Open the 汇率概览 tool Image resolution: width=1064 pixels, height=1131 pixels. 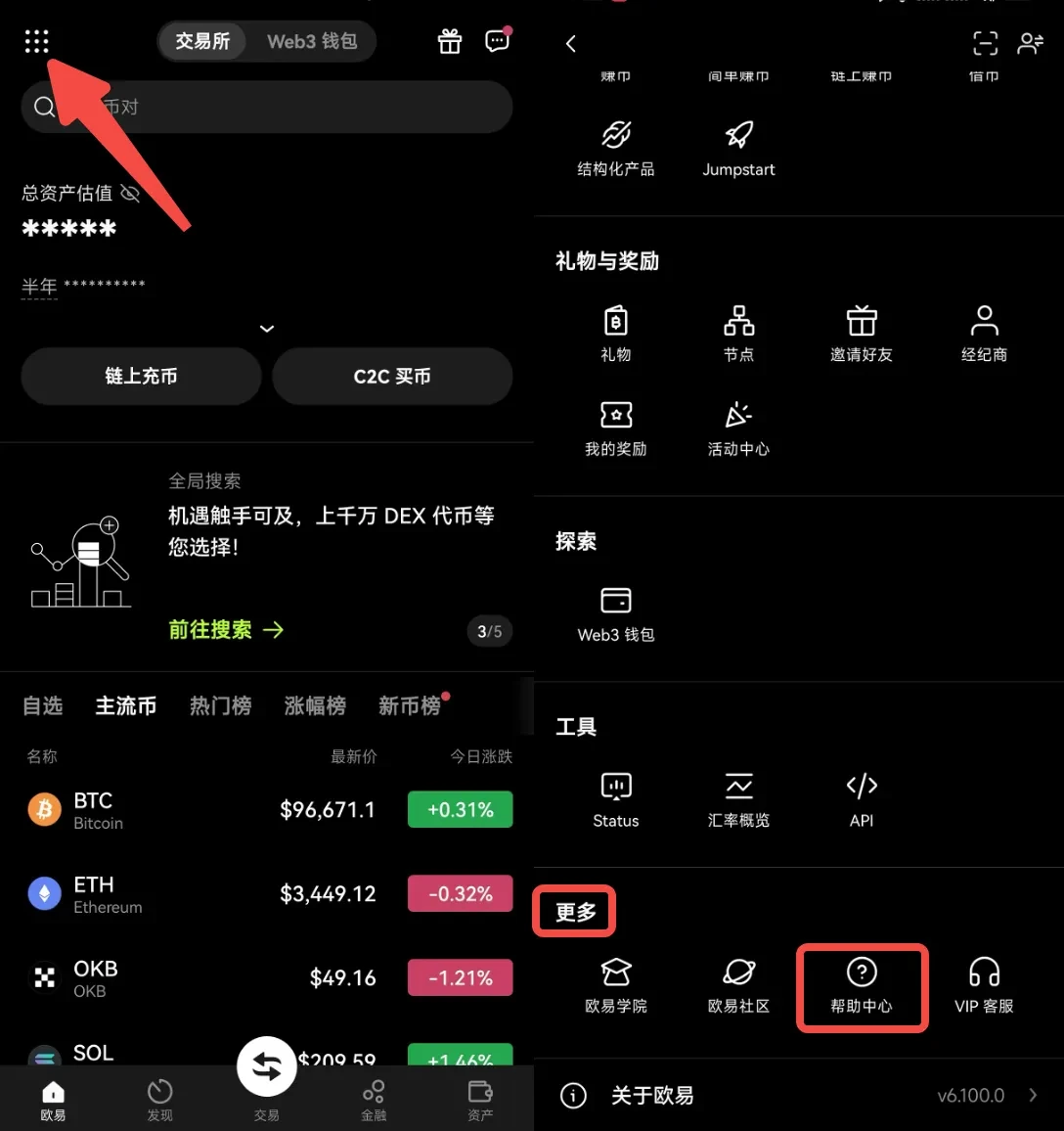pyautogui.click(x=738, y=800)
